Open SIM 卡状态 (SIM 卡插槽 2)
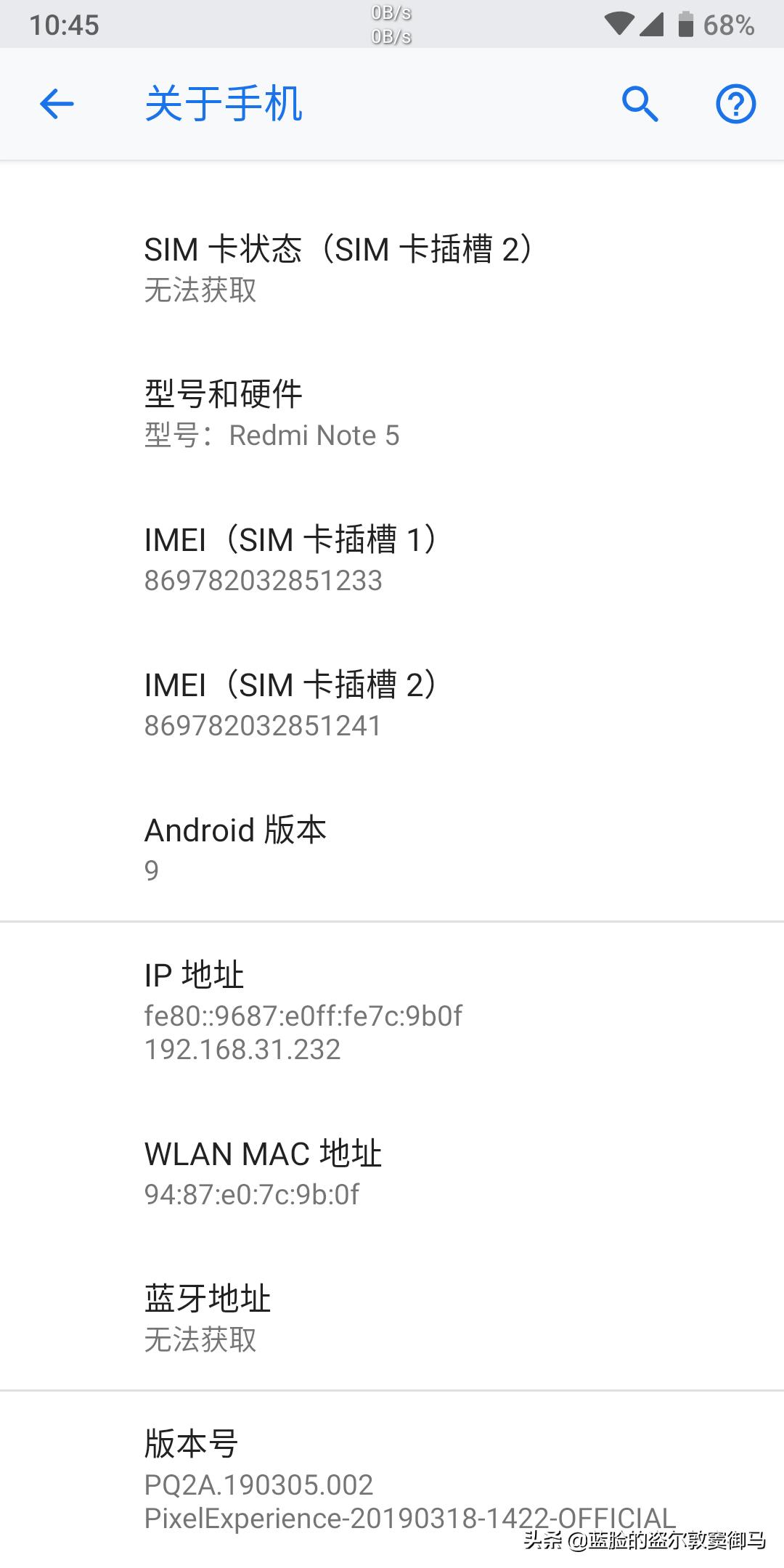Screen dimensions: 784x1568 coord(392,267)
